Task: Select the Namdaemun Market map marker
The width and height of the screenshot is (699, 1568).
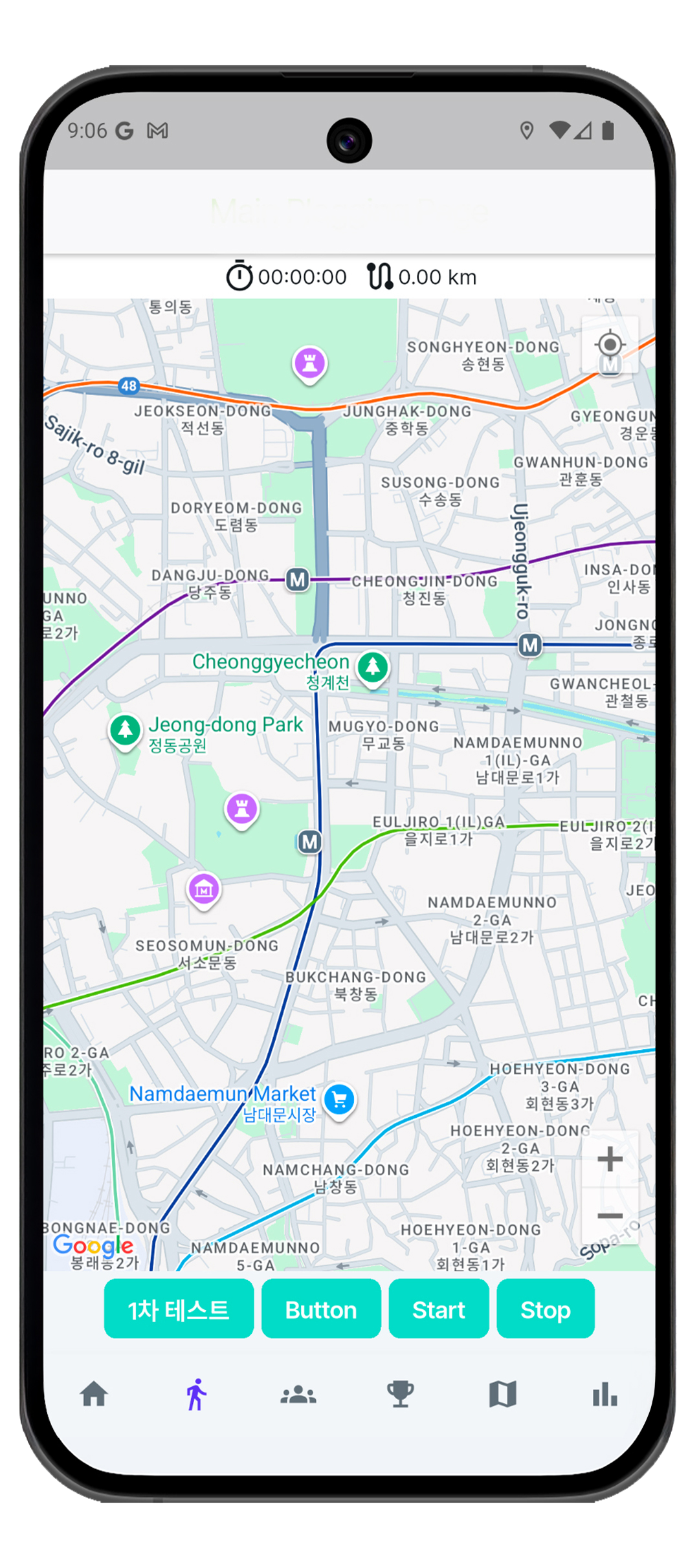Action: (x=339, y=1099)
